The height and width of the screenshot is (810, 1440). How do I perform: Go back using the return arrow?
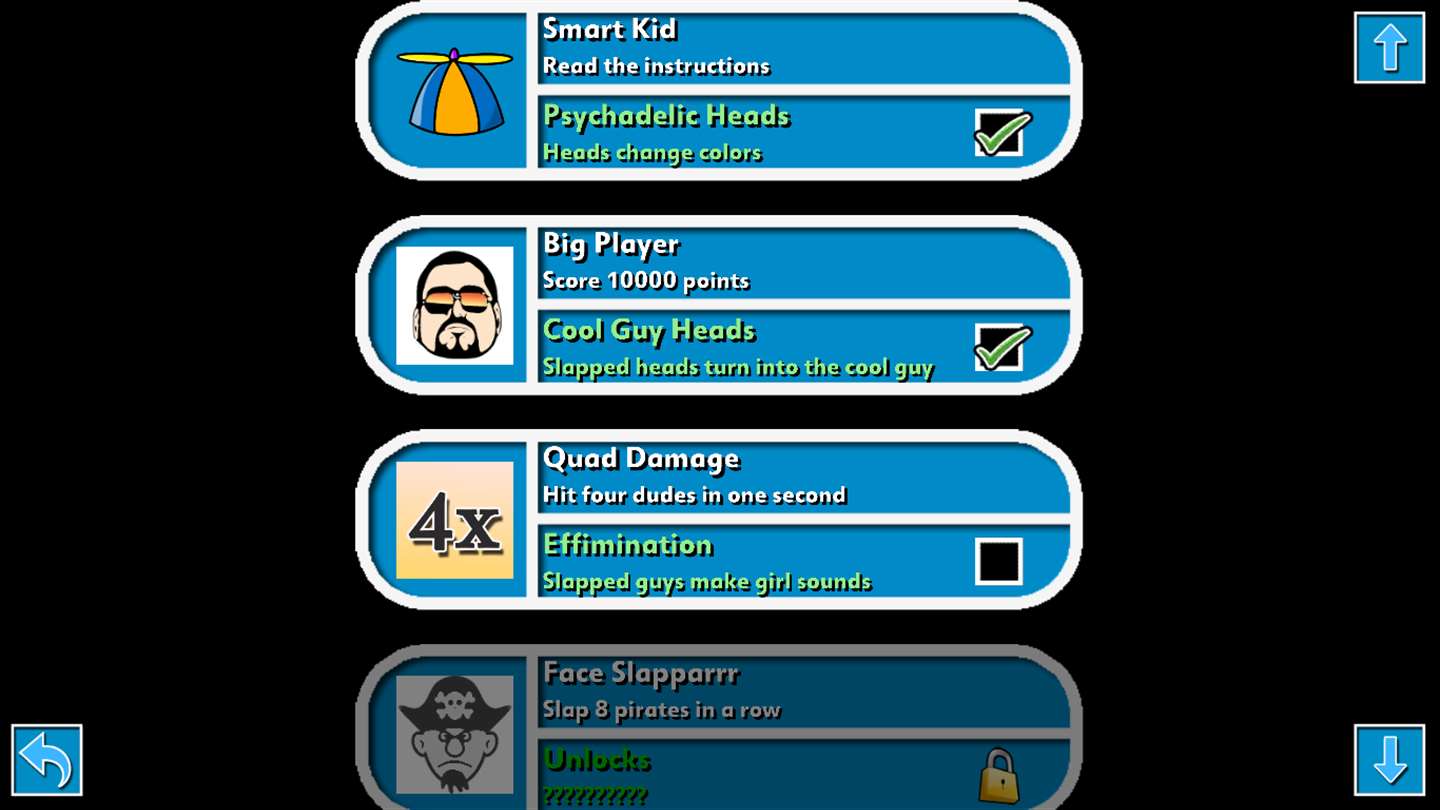[x=47, y=760]
